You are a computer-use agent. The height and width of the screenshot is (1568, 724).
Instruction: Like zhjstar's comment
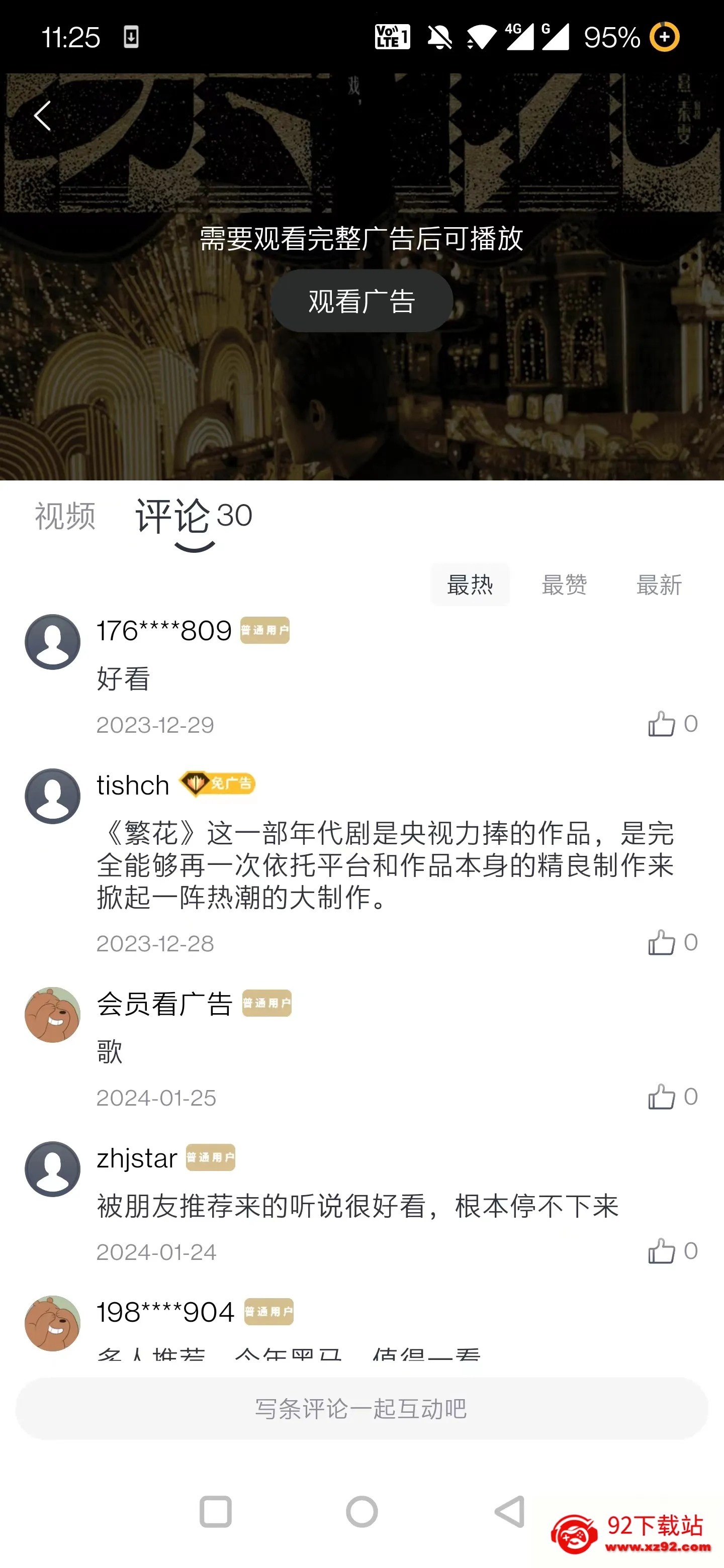662,1251
